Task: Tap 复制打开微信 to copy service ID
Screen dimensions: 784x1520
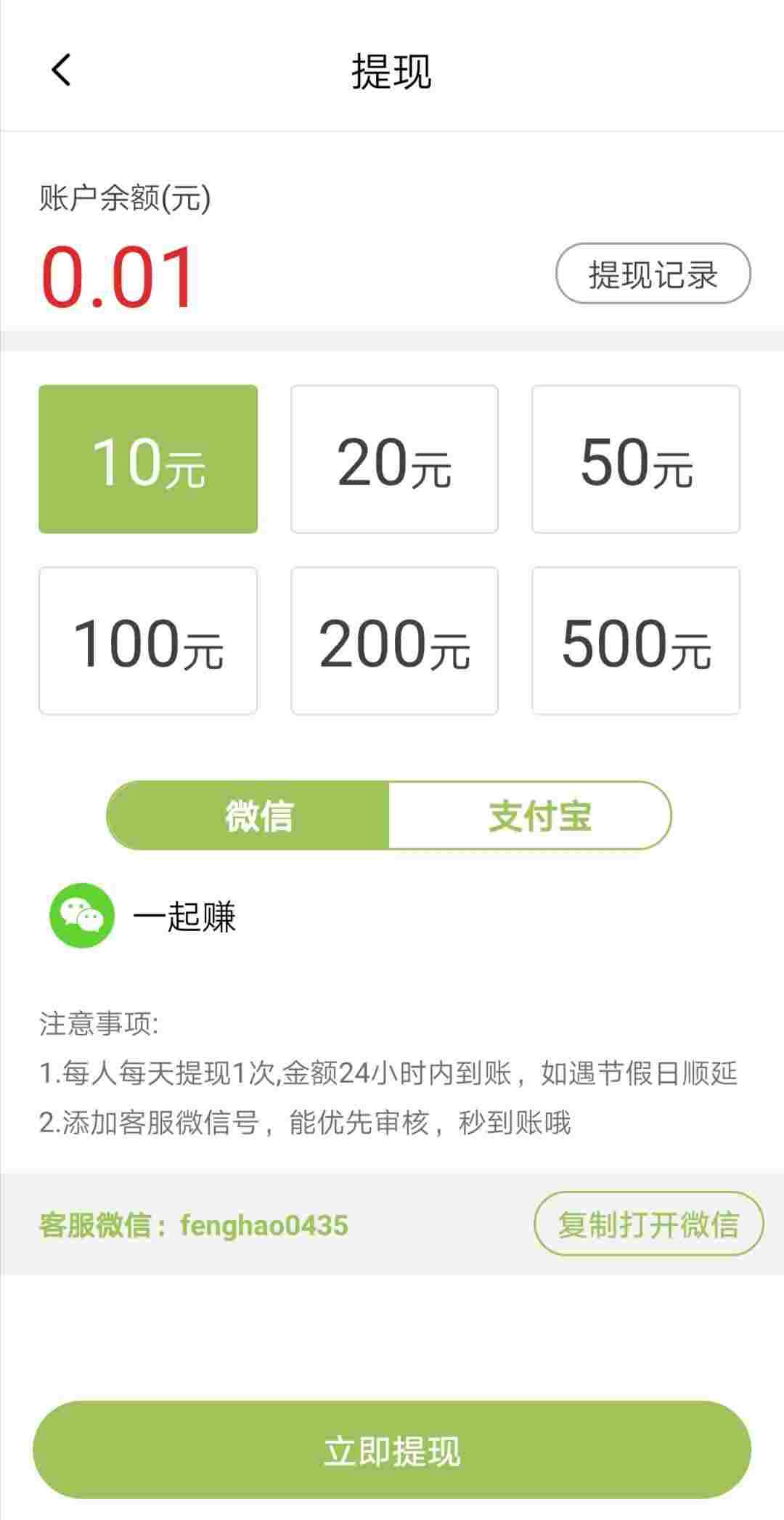Action: pyautogui.click(x=648, y=1224)
